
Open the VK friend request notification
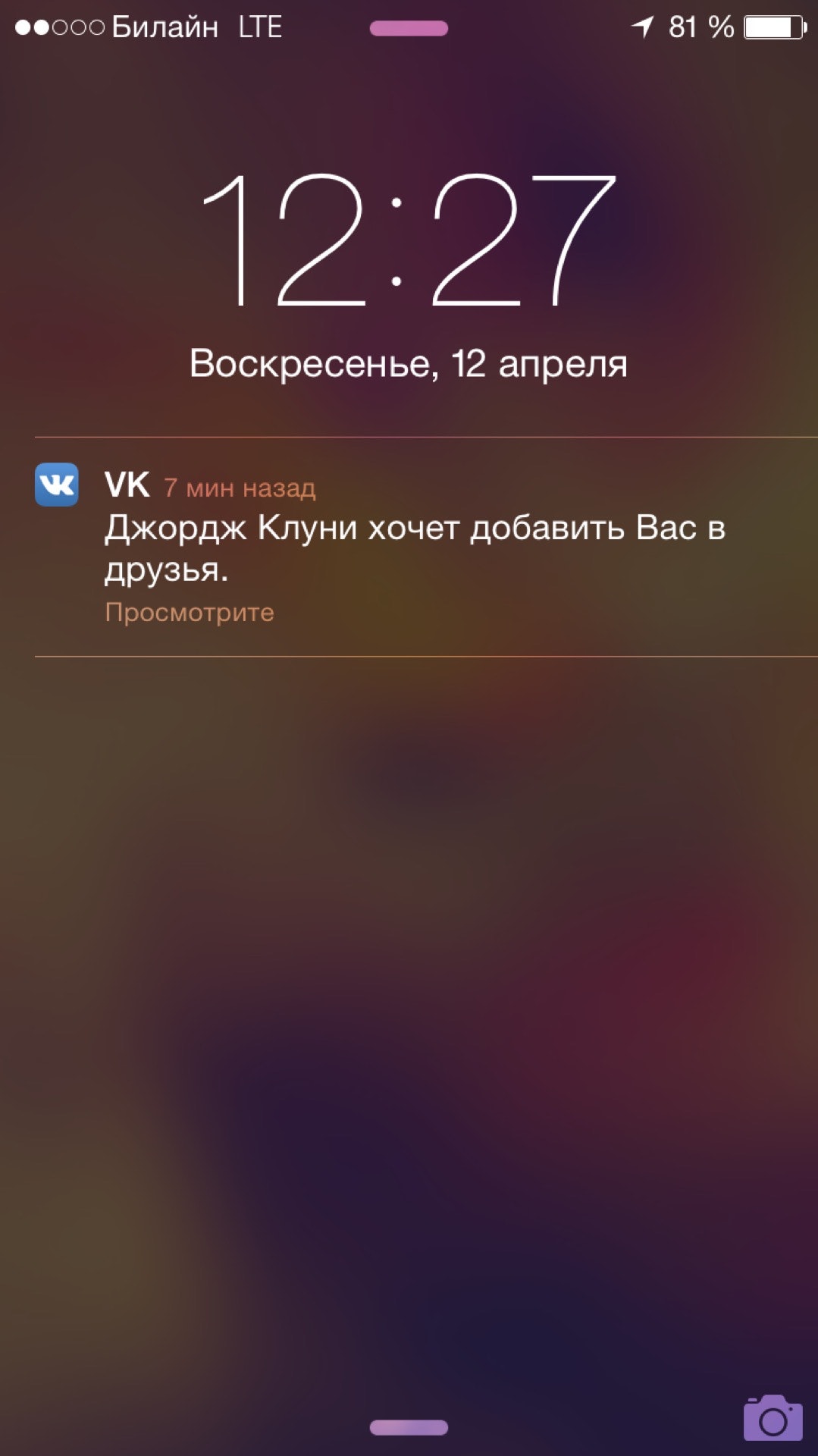414,546
